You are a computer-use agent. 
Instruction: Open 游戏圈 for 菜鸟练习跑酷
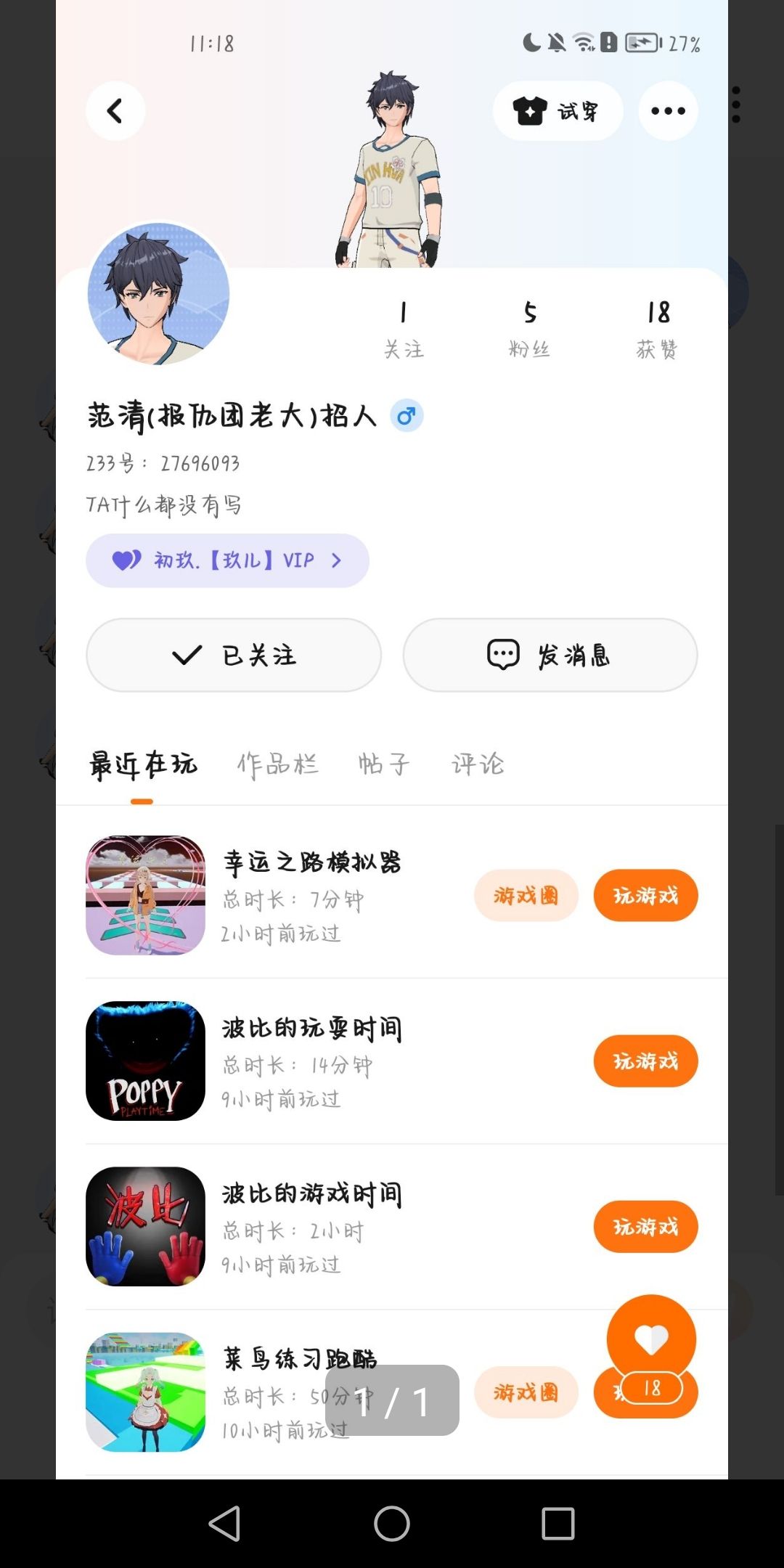pos(526,1392)
